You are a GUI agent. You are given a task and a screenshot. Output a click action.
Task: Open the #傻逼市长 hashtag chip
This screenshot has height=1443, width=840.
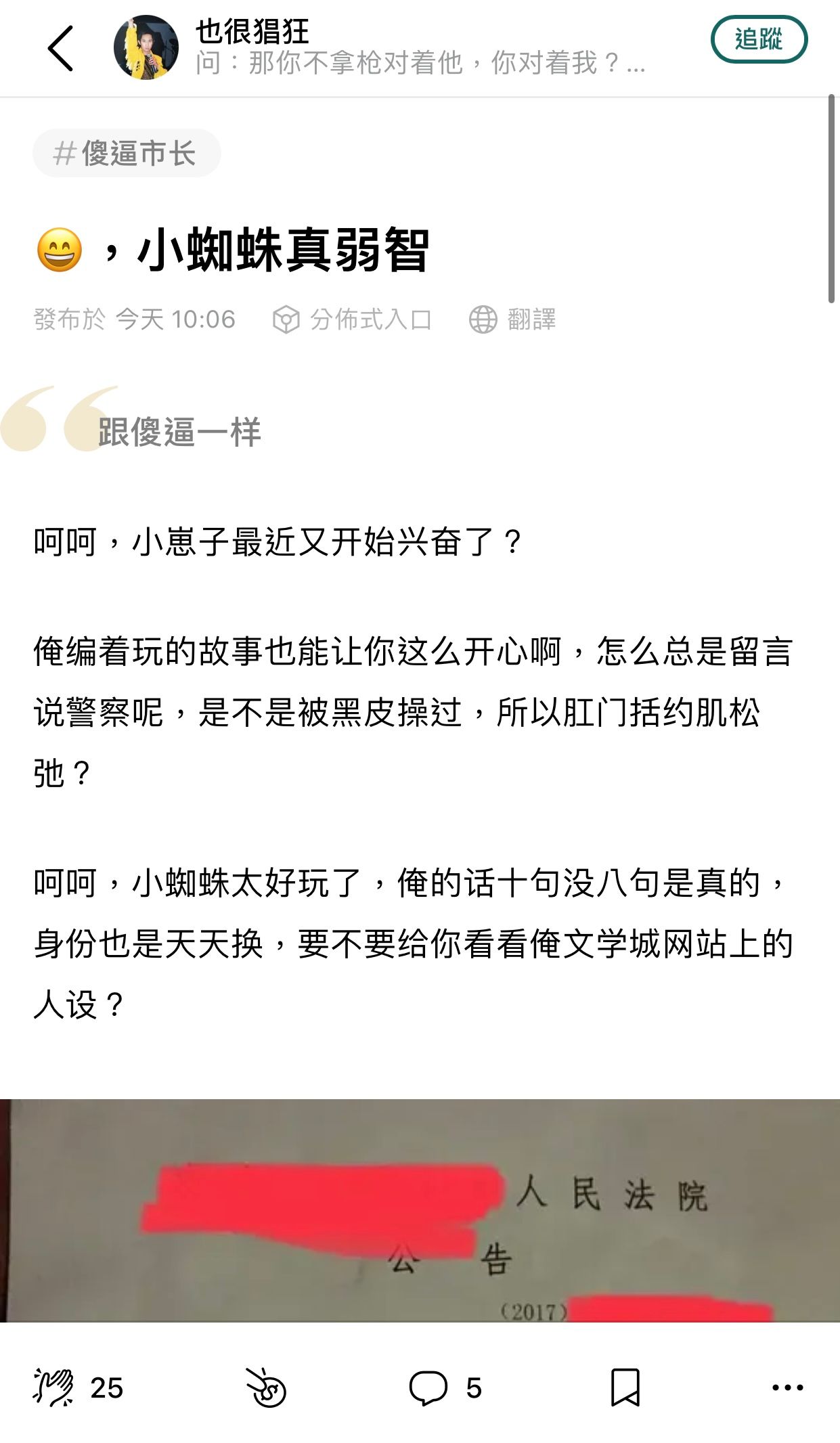coord(127,153)
